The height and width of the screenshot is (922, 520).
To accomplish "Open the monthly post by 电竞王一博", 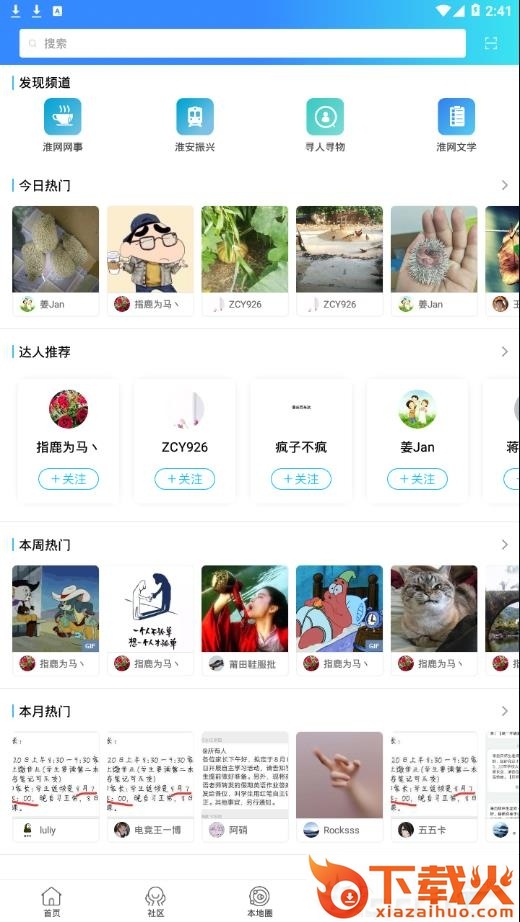I will (150, 787).
